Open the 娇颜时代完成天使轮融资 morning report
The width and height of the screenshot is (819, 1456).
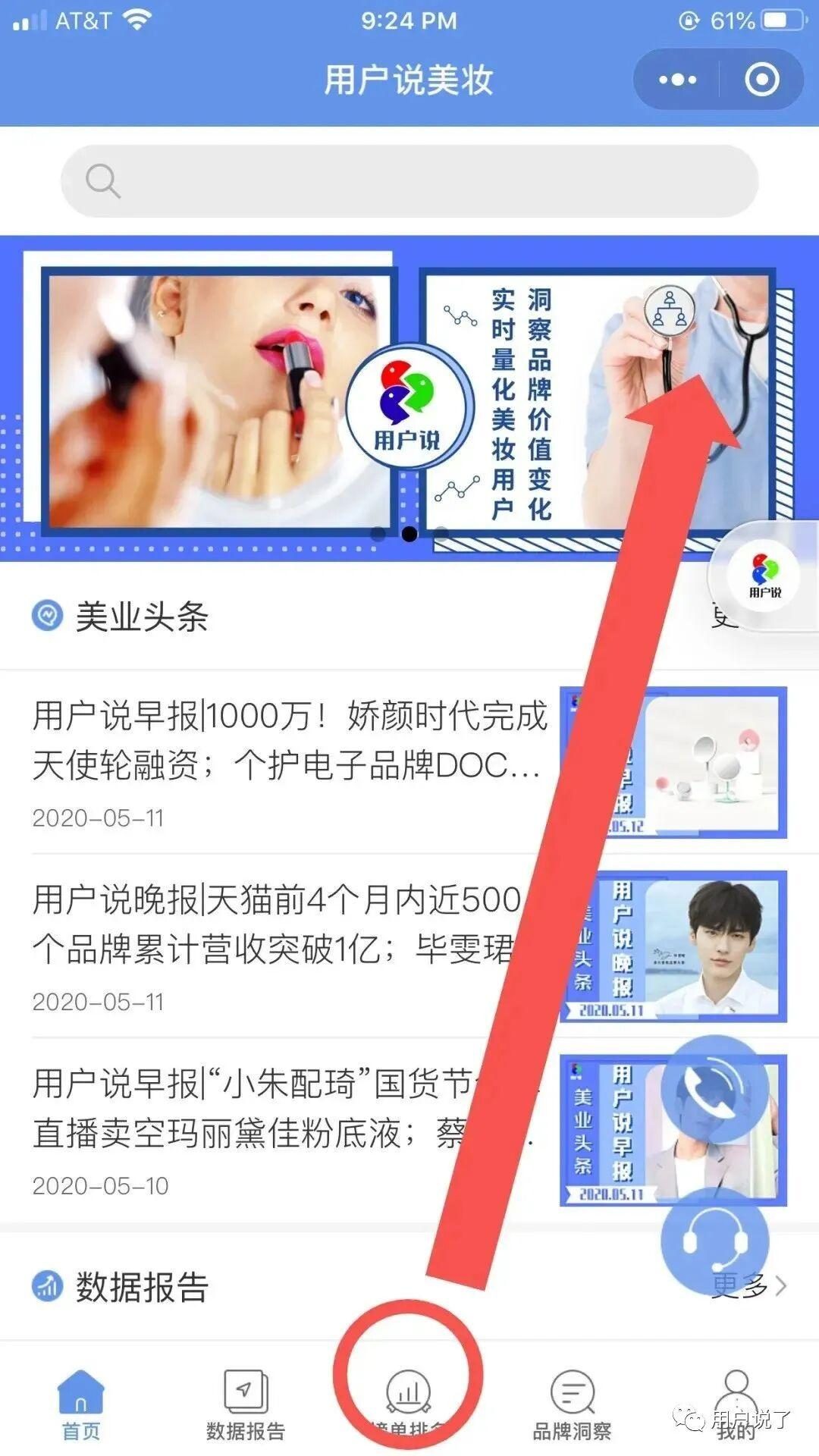pos(409,763)
